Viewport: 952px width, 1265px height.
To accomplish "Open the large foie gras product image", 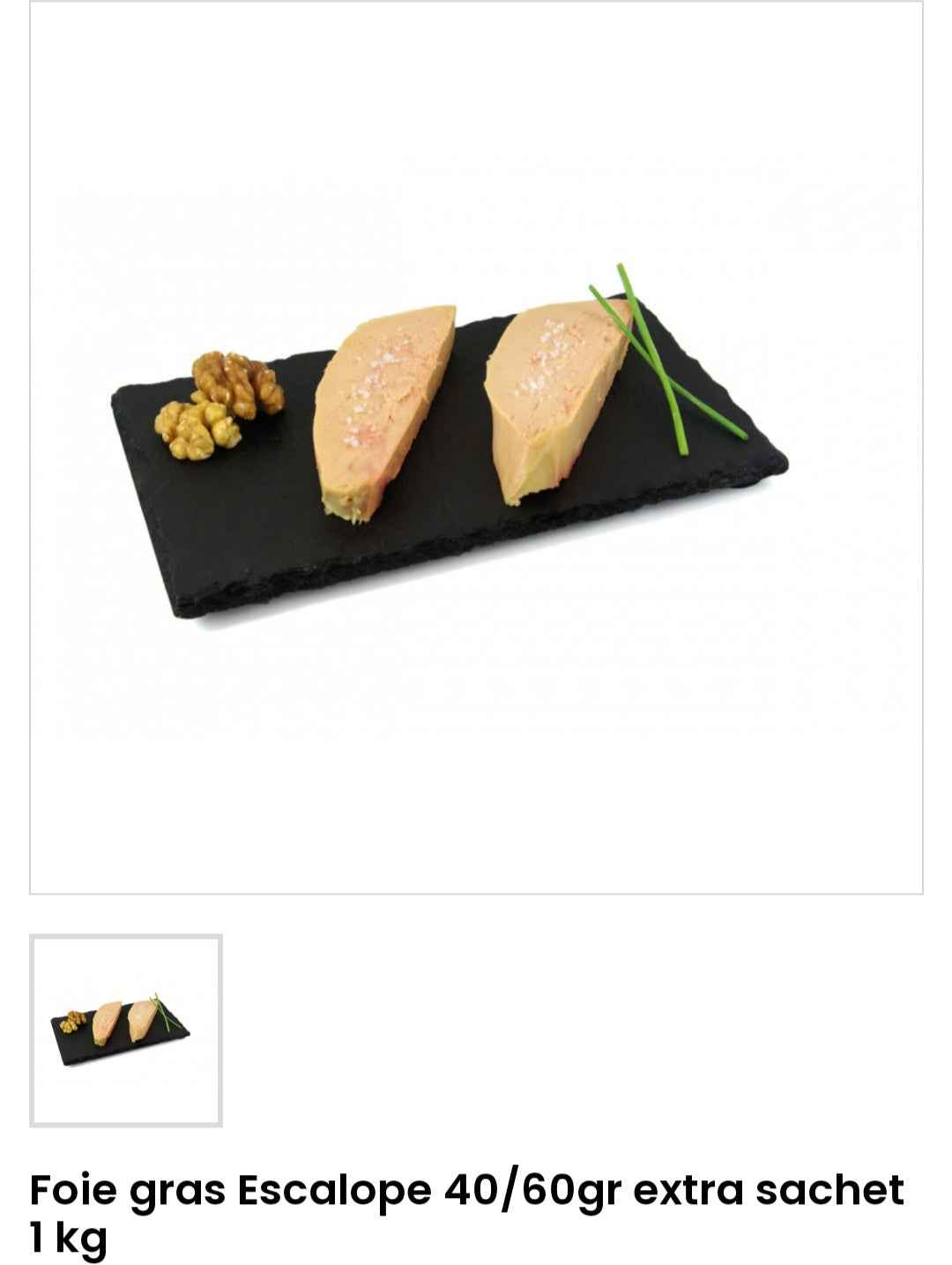I will click(476, 448).
